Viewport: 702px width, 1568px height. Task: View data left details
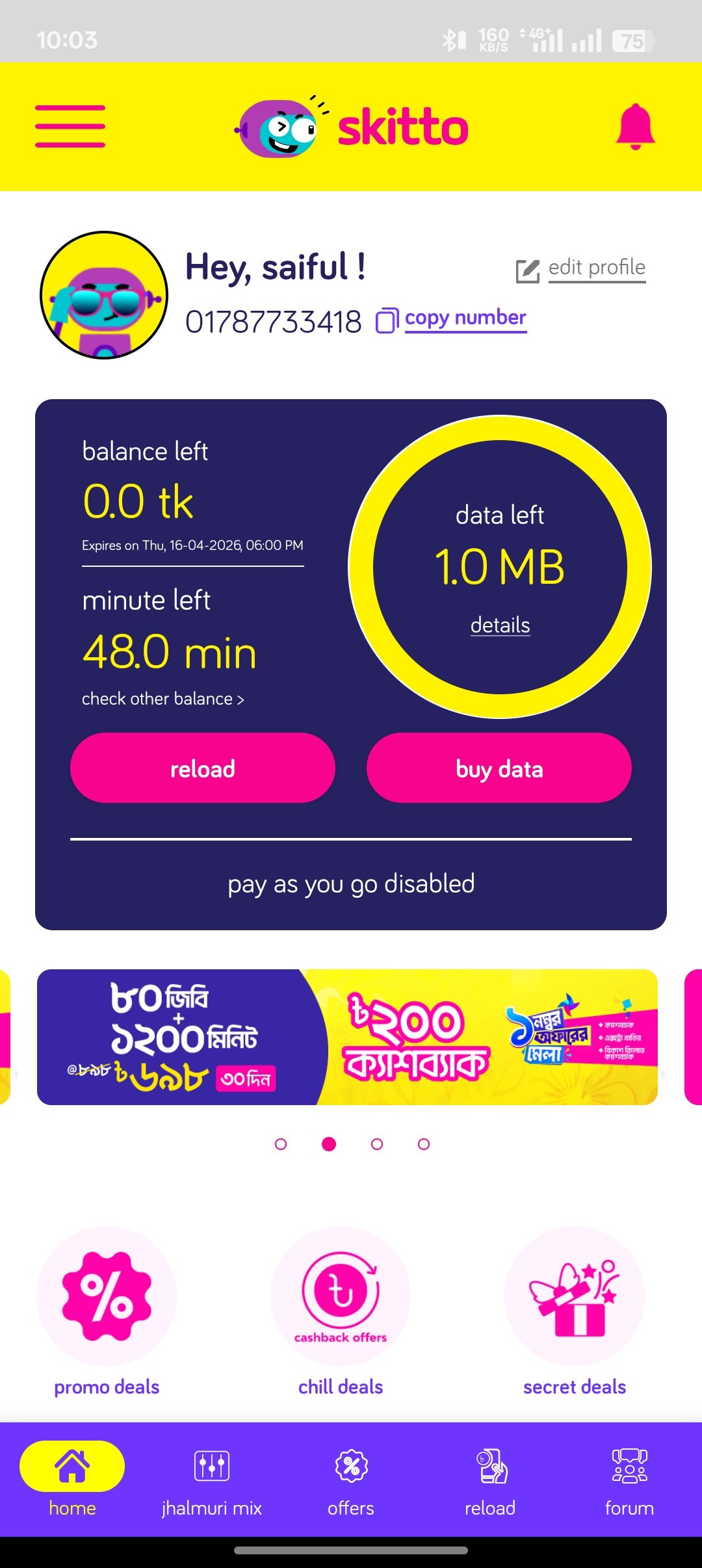[500, 625]
